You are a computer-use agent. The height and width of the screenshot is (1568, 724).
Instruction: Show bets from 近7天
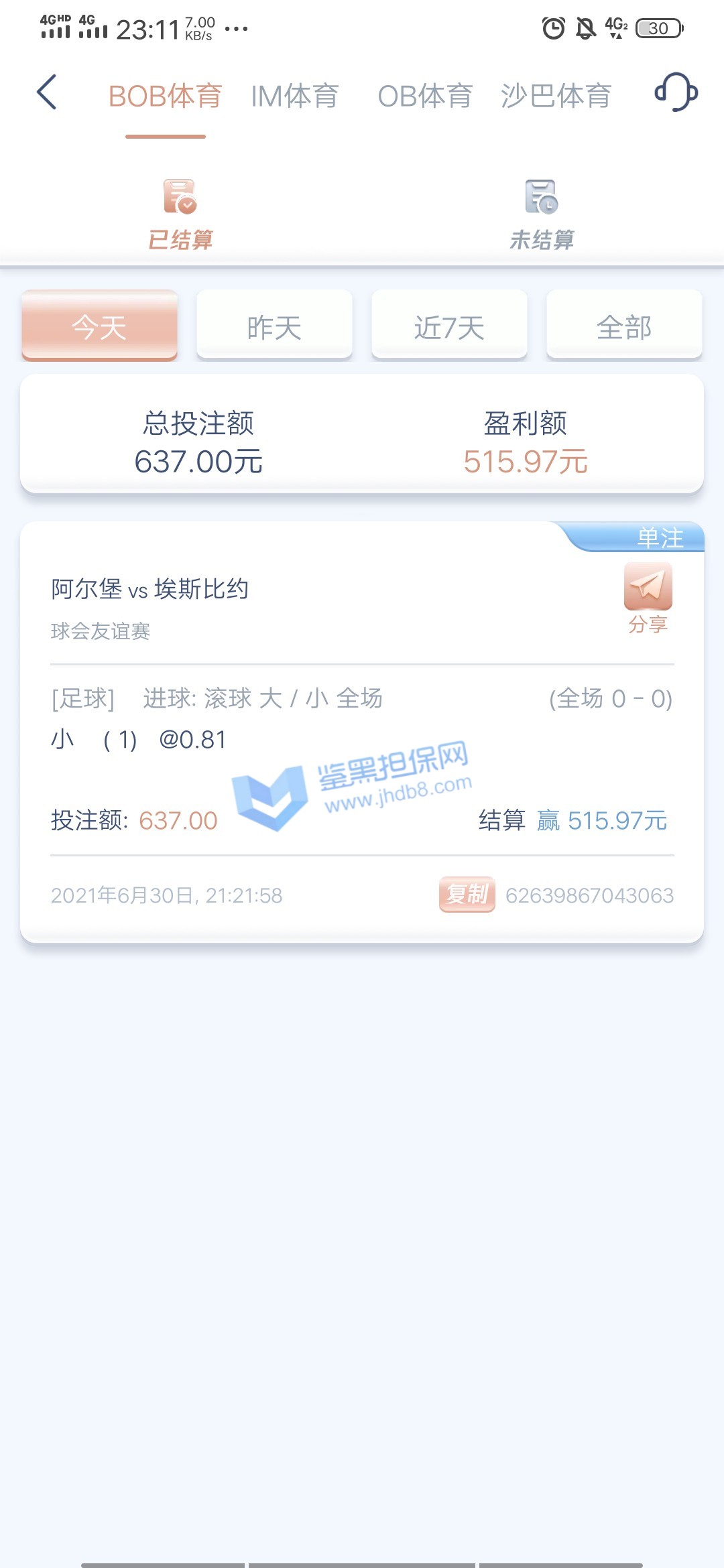pos(449,326)
